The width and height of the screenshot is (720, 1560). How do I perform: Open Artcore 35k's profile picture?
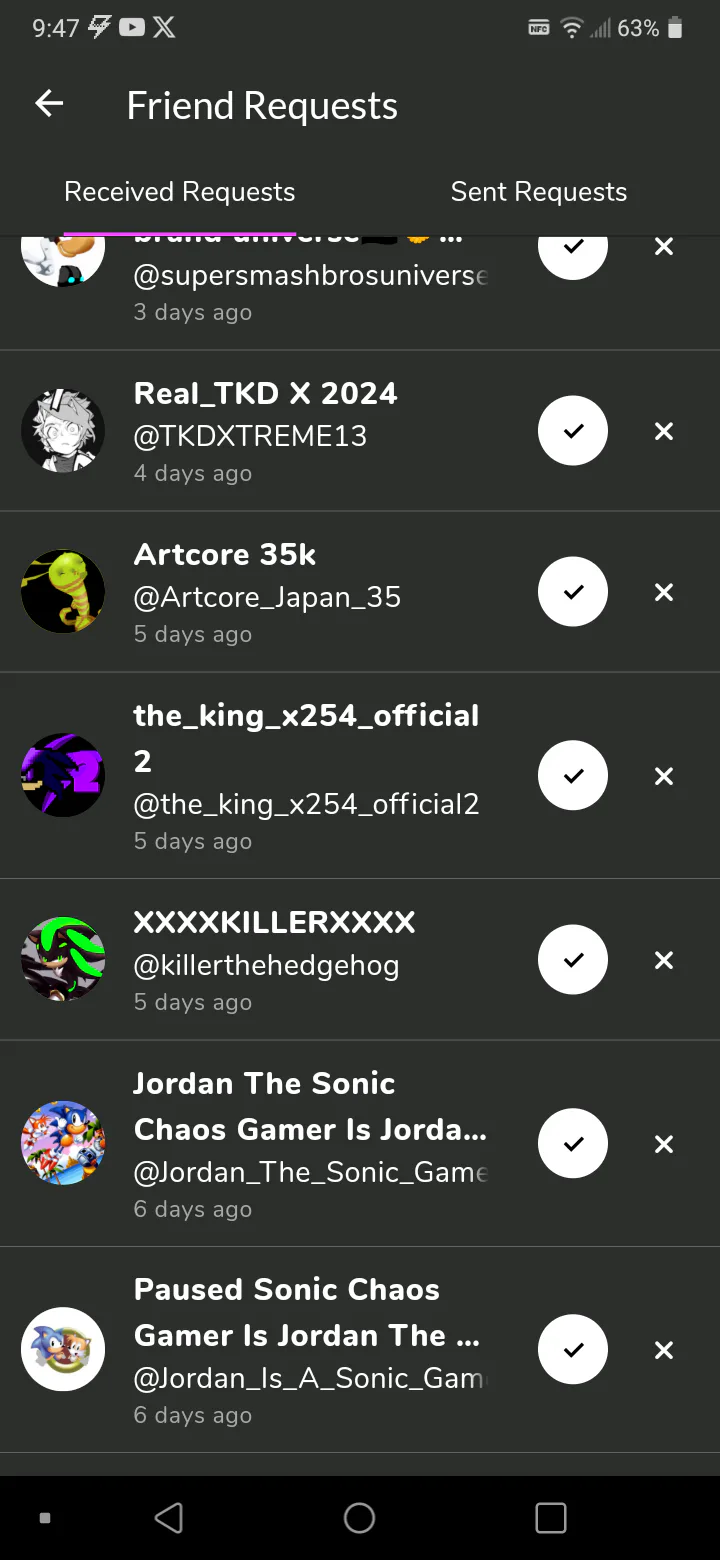tap(63, 592)
